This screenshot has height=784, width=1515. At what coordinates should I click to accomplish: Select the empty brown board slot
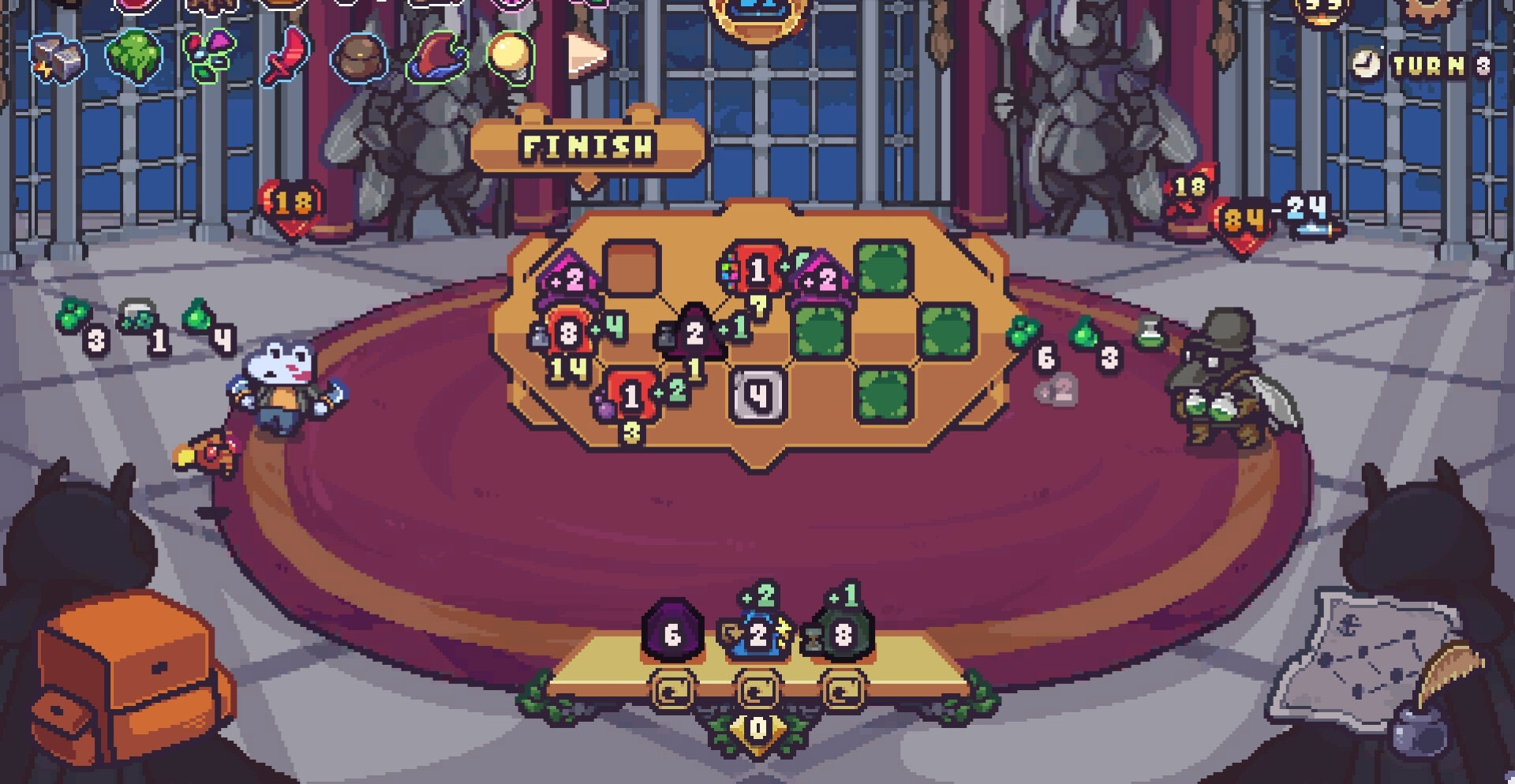(631, 268)
